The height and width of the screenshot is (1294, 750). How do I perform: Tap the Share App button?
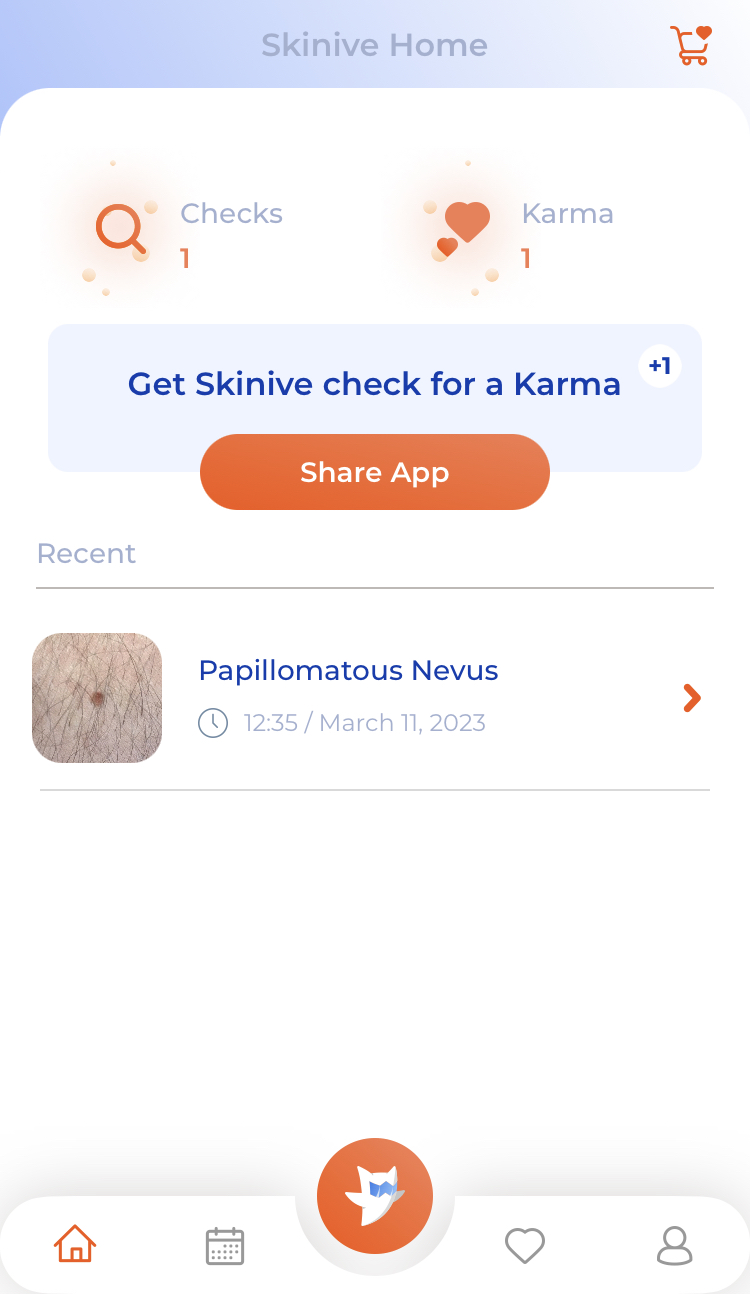[375, 472]
